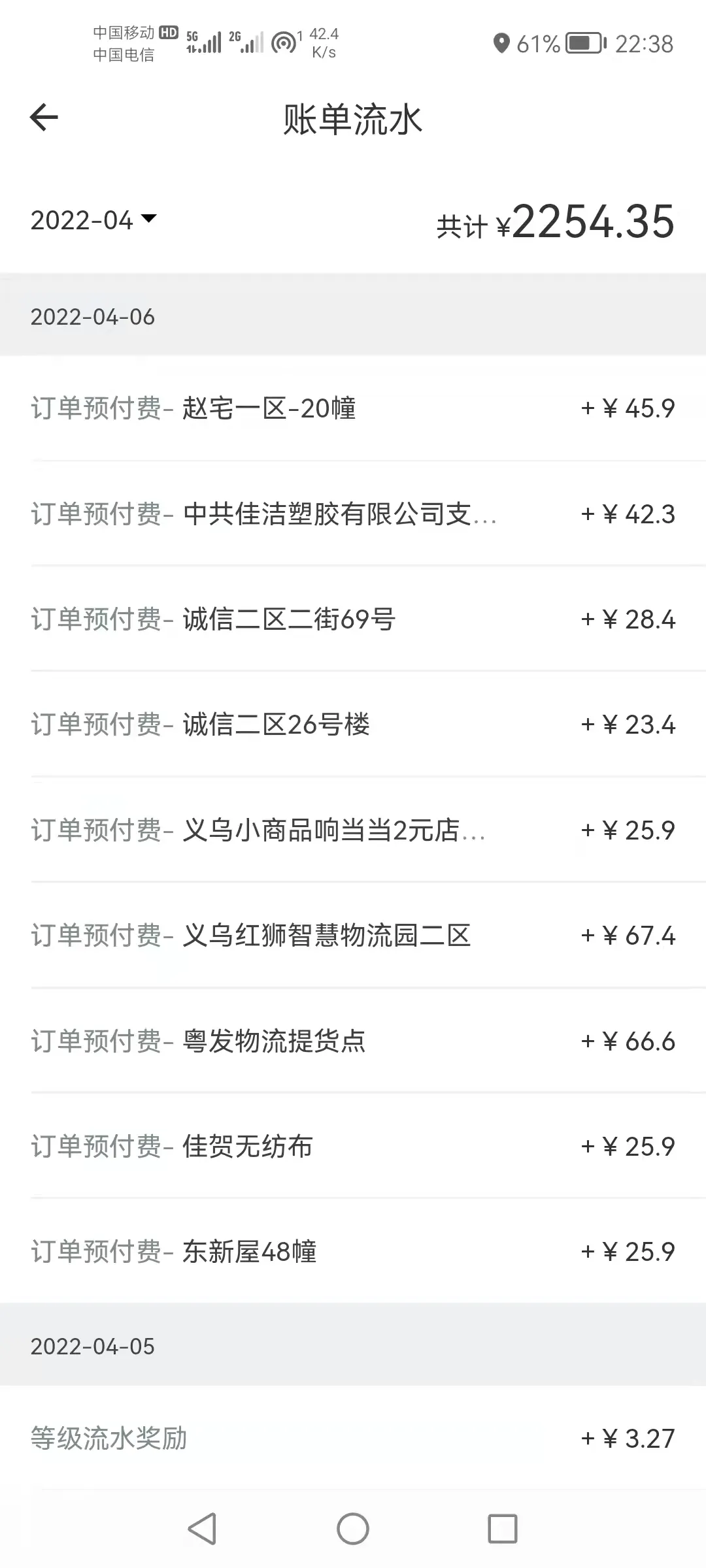Screen dimensions: 706x1568
Task: Tap the +¥67.4 amount for 义乌红狮智慧物流园二区
Action: [628, 936]
